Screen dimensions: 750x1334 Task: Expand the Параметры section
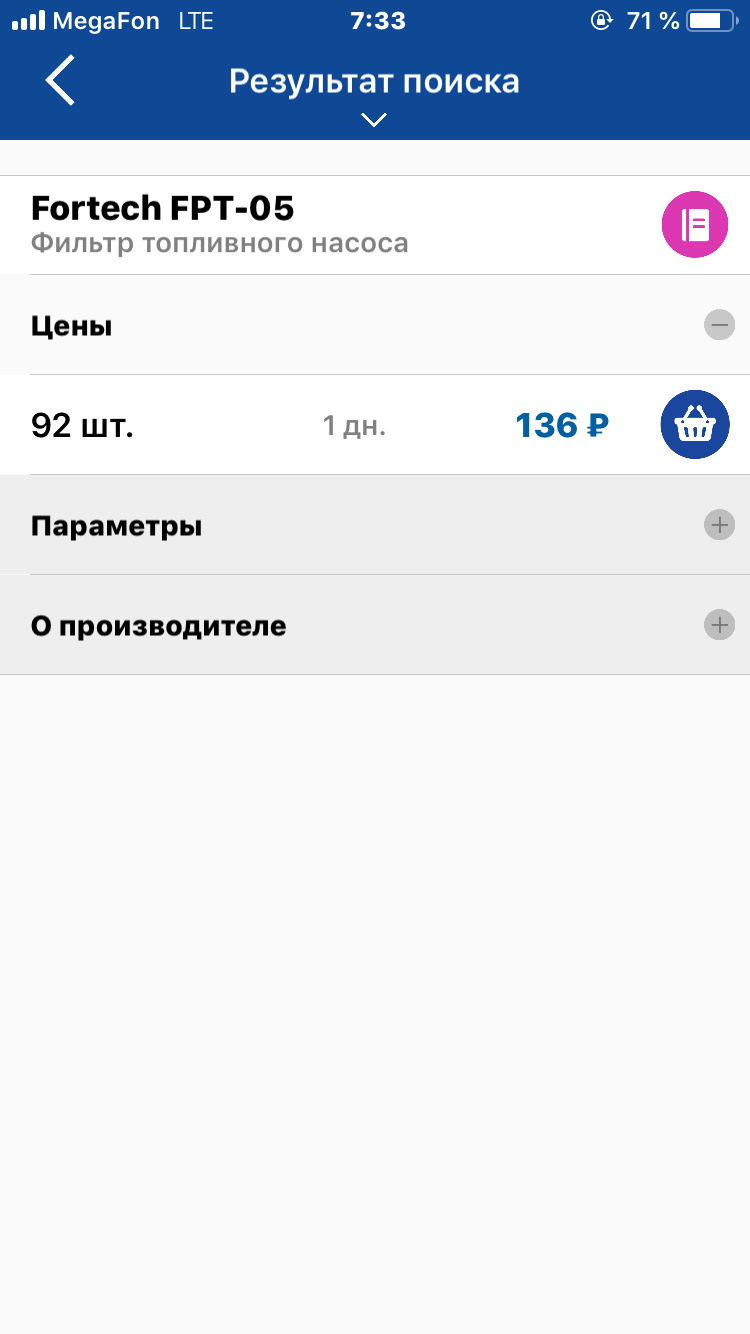click(x=719, y=525)
